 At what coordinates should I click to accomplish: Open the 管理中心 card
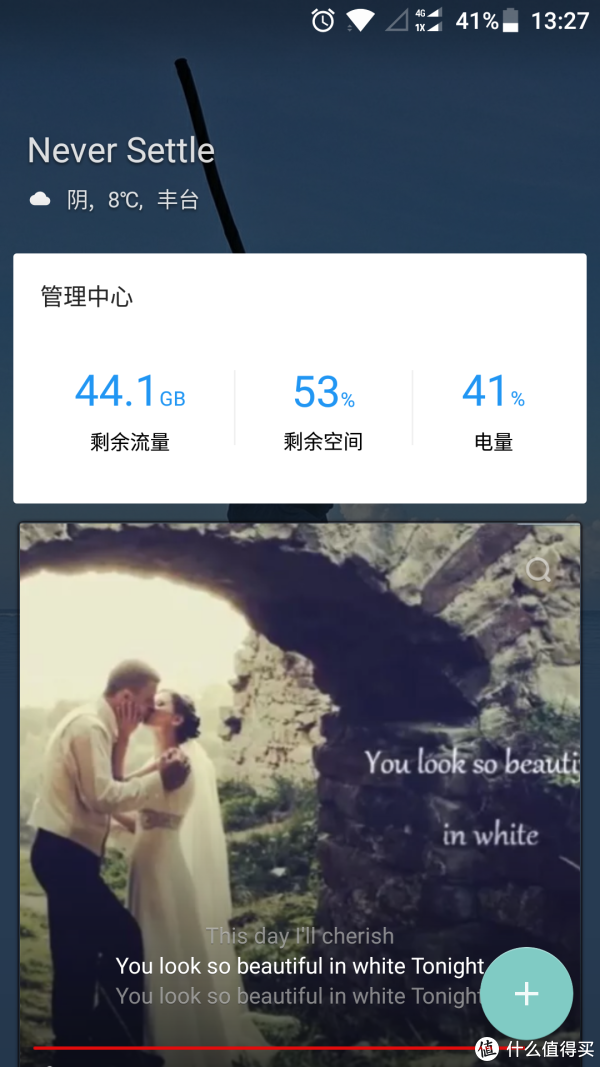[300, 378]
